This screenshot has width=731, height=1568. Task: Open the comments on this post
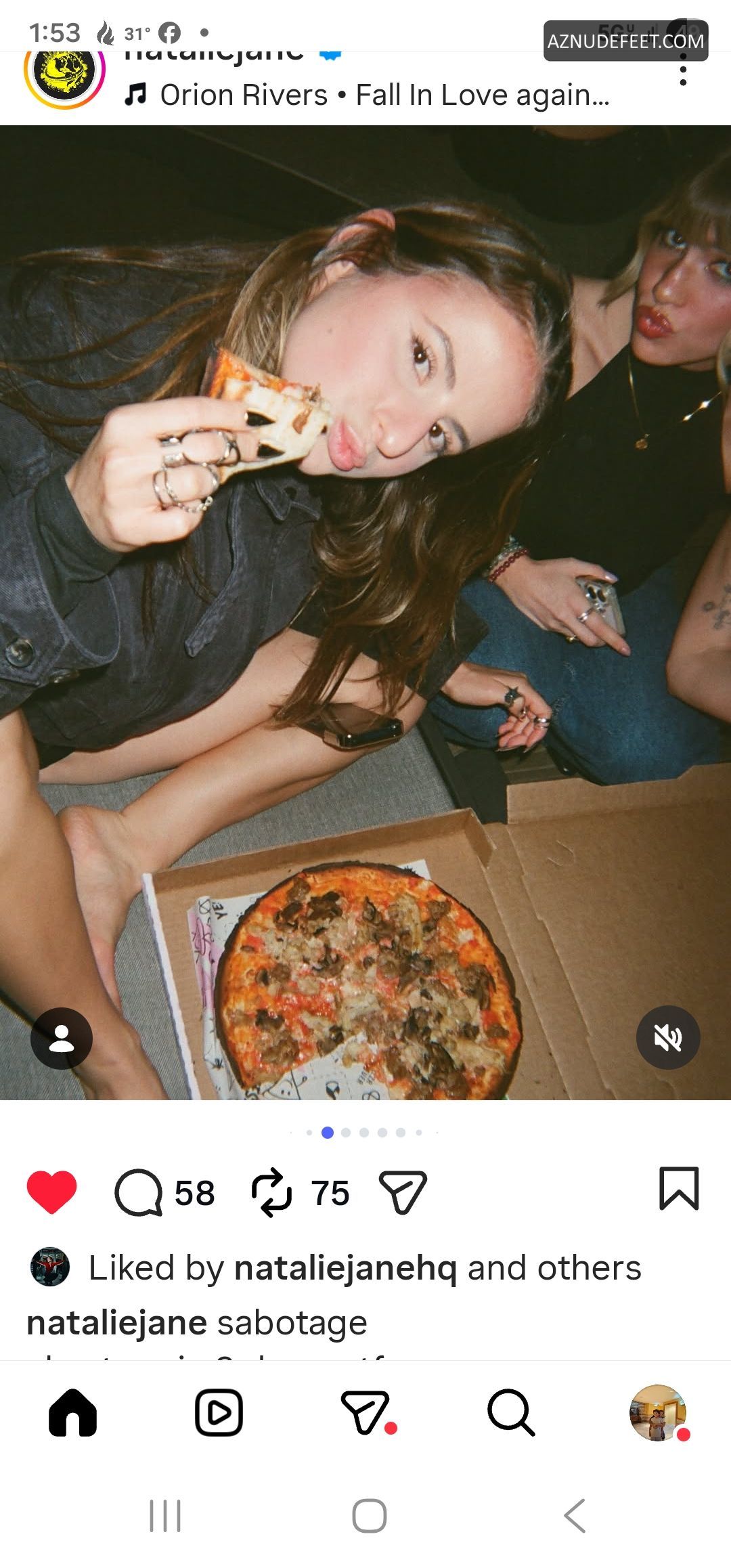click(139, 1193)
